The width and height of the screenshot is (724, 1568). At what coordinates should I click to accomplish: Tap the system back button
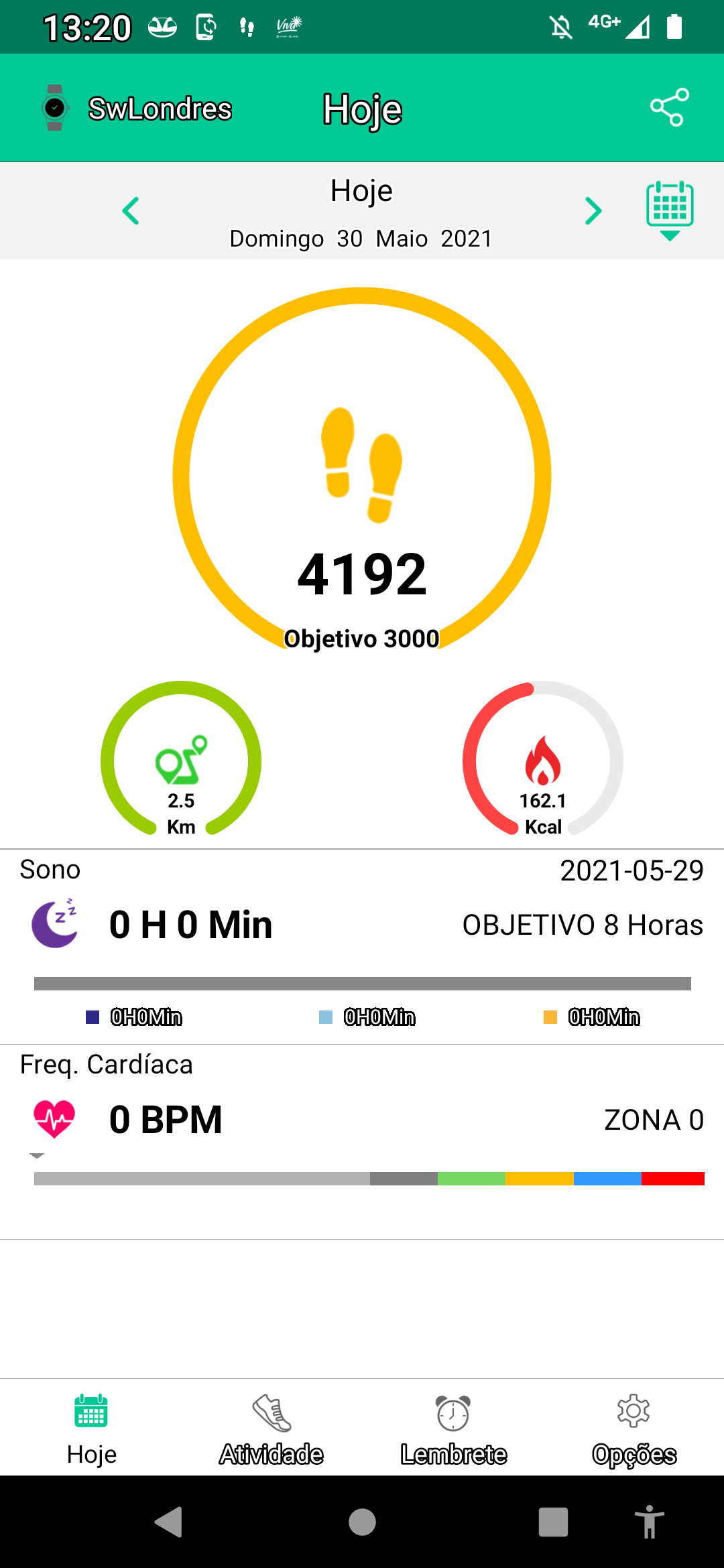(x=169, y=1522)
